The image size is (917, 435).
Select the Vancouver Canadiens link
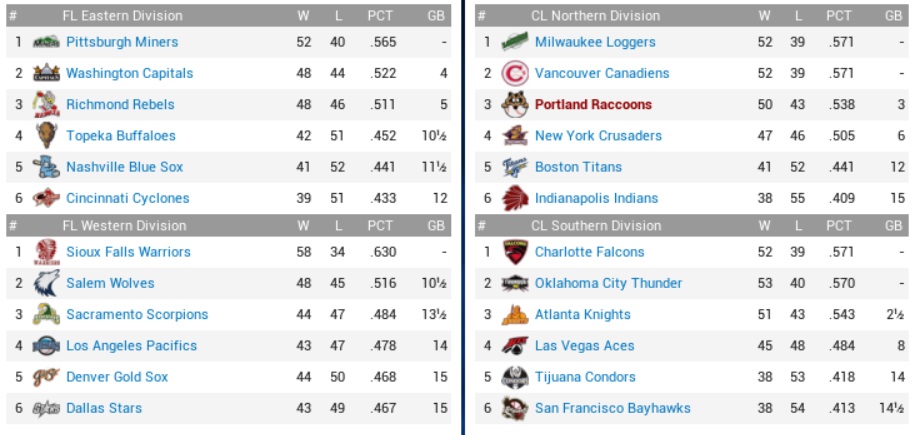point(602,73)
